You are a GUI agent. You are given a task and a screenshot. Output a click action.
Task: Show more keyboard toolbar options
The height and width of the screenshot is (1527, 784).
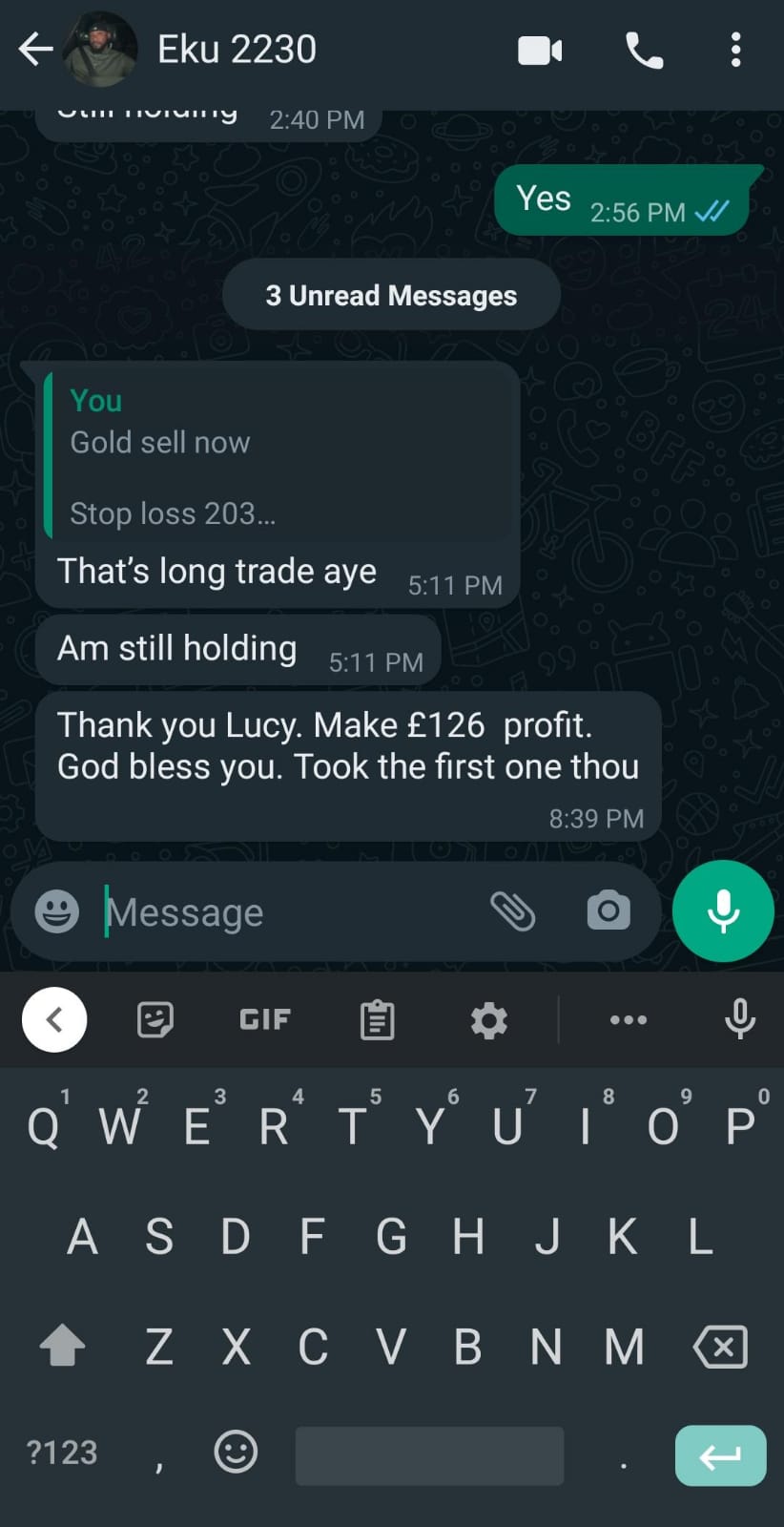click(628, 1019)
